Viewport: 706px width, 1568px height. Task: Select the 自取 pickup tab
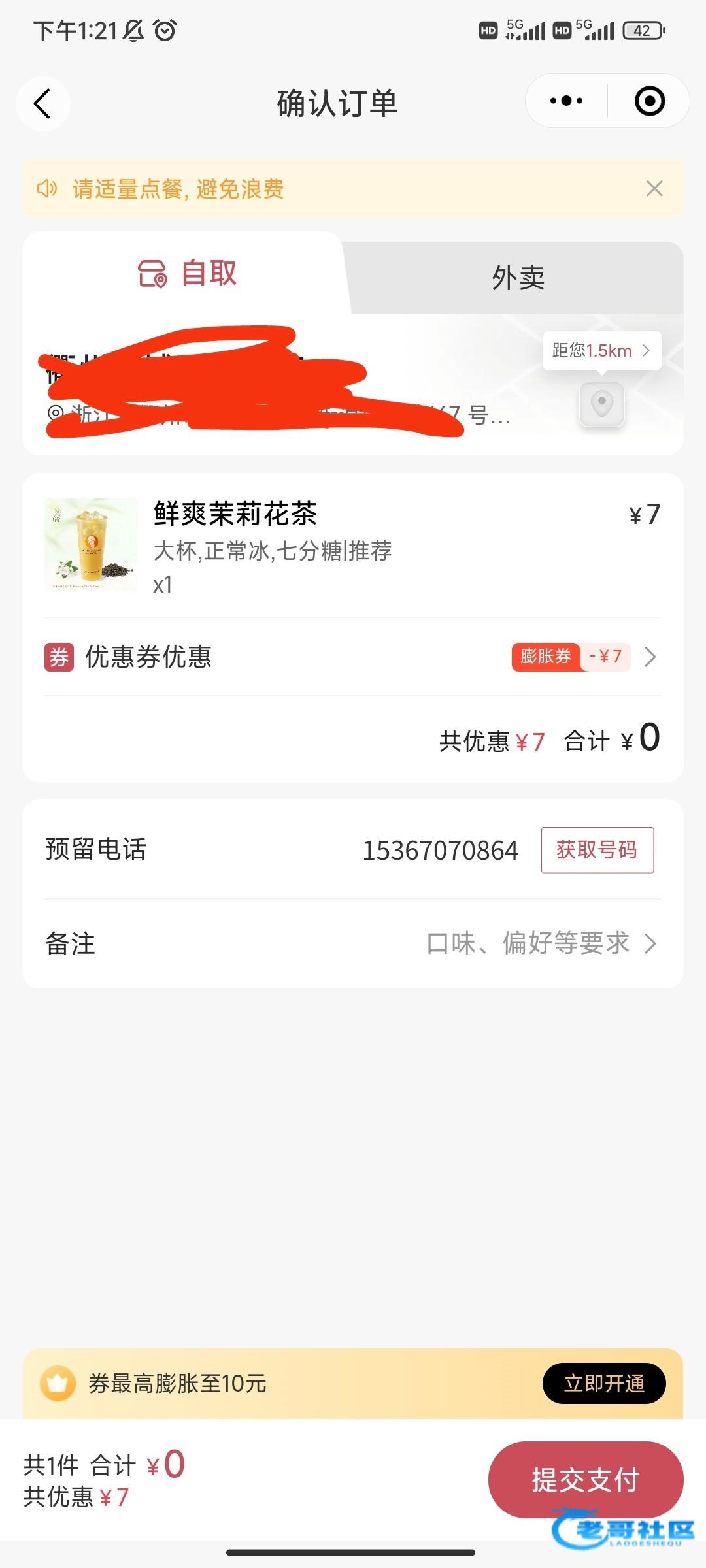[x=187, y=273]
